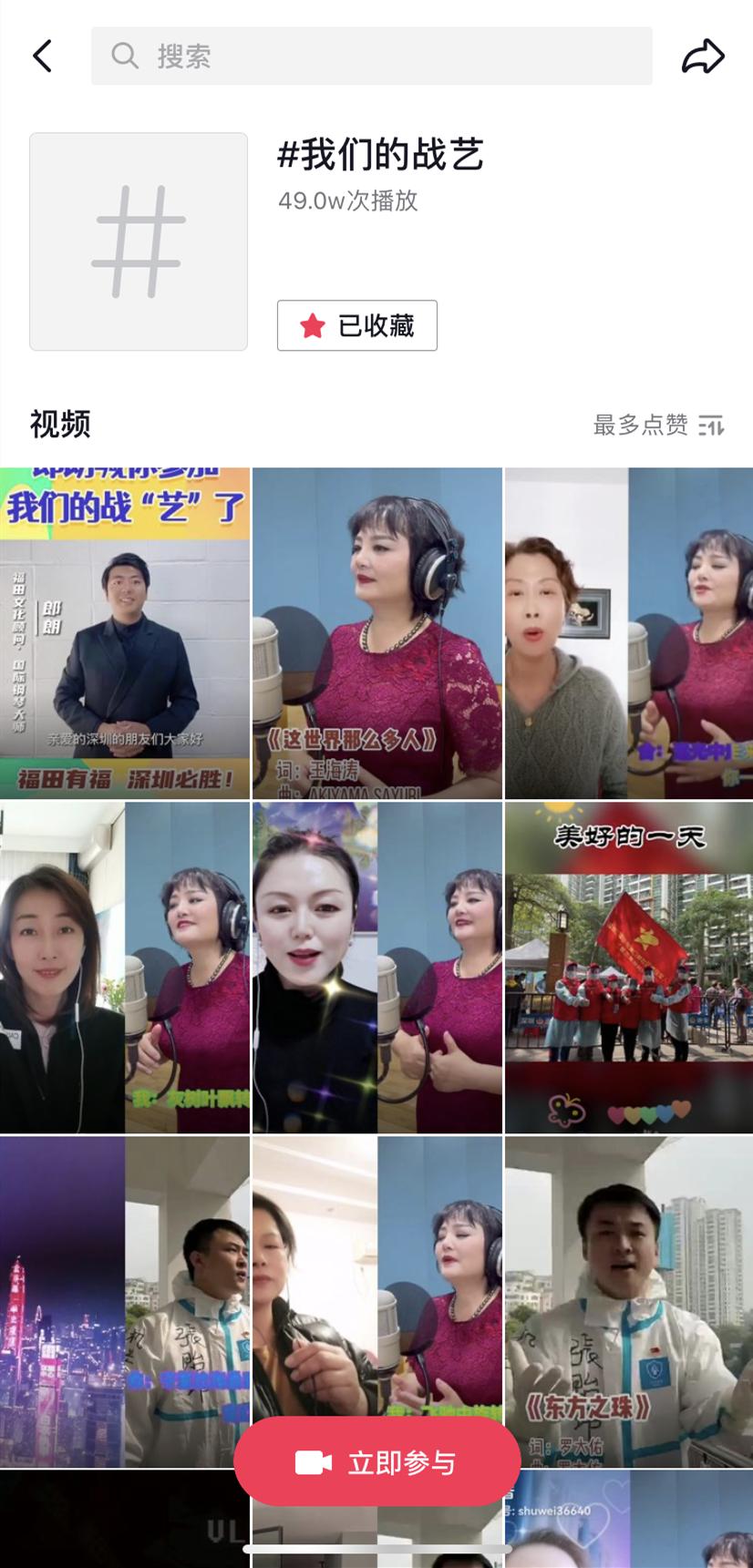Tap 立即参与 to join the challenge
753x1568 pixels.
(x=376, y=1462)
